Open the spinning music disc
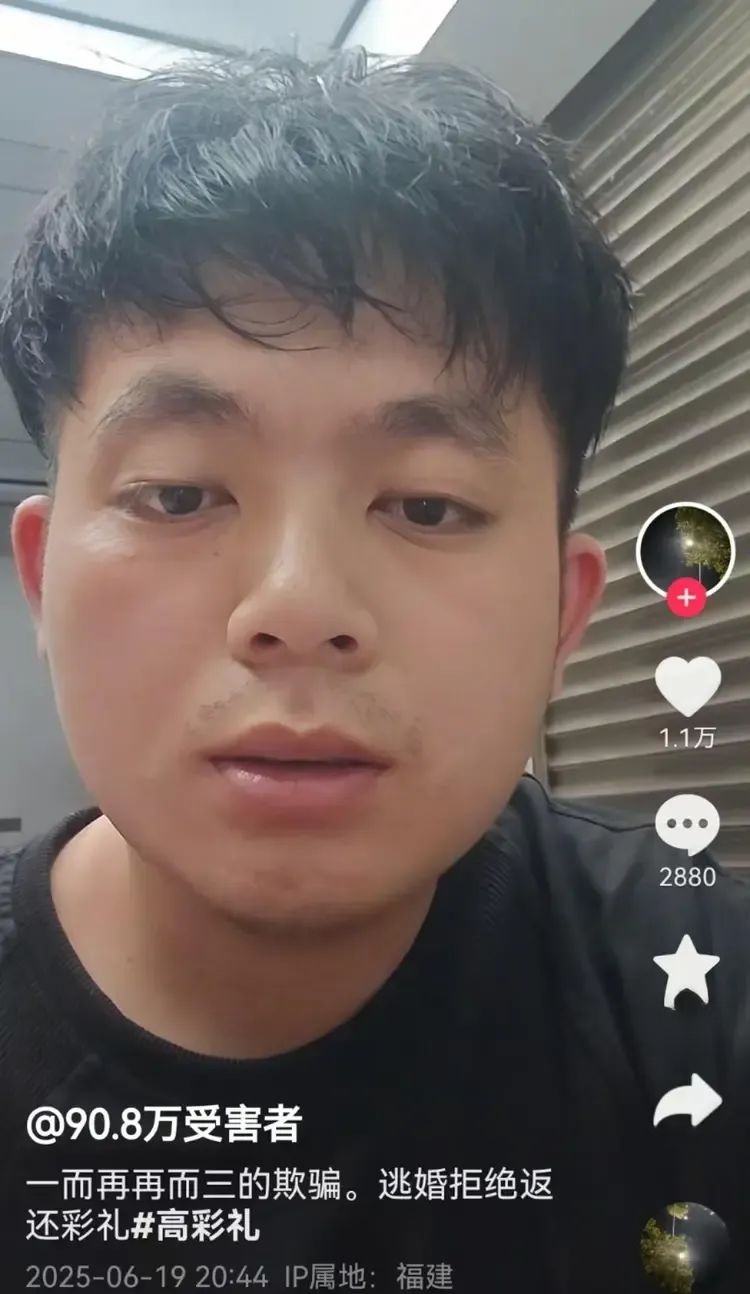The width and height of the screenshot is (750, 1294). tap(685, 1246)
